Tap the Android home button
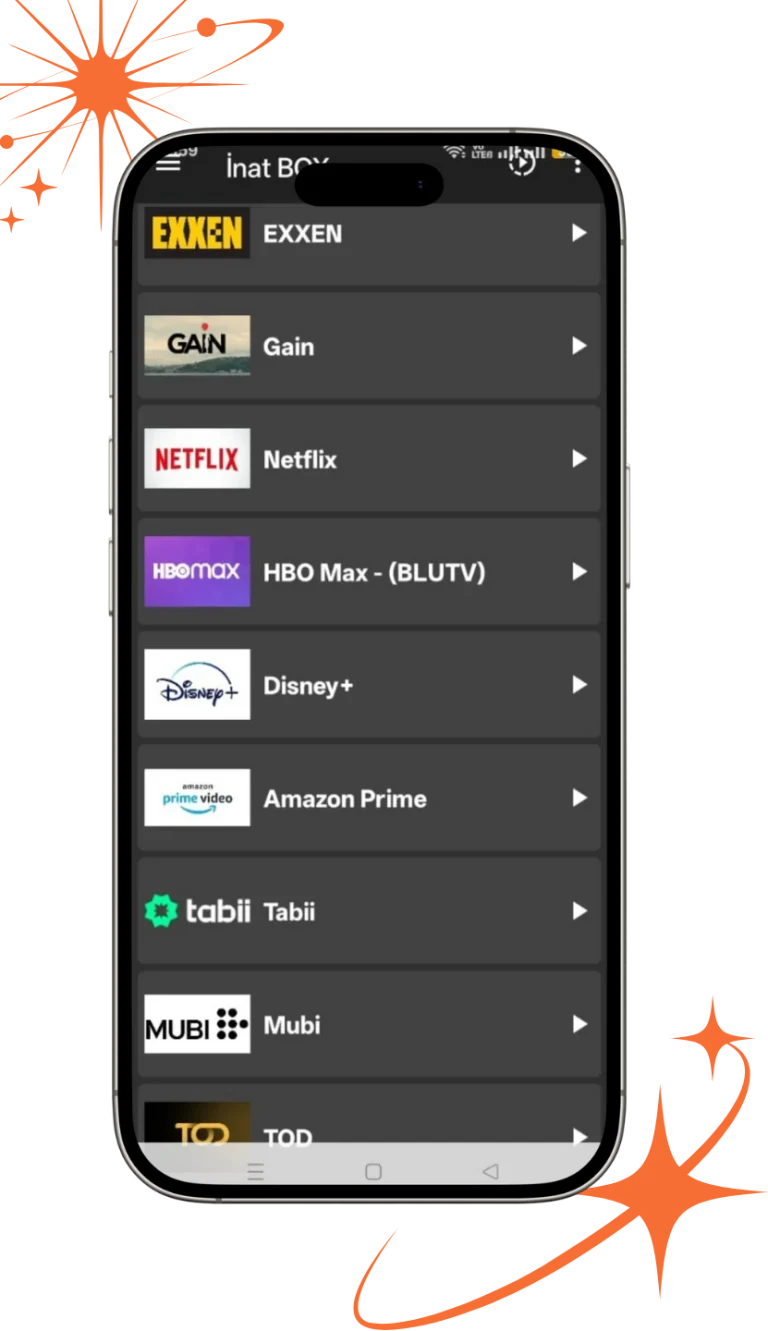Image resolution: width=768 pixels, height=1331 pixels. (375, 1169)
